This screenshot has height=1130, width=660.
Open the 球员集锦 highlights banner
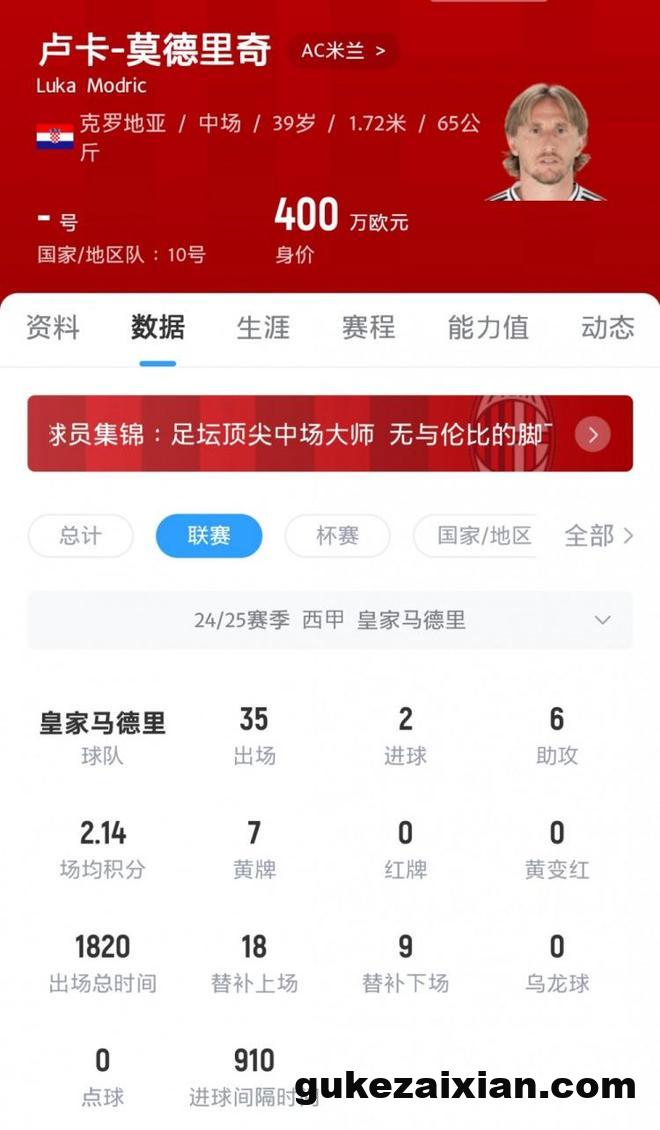(x=330, y=434)
